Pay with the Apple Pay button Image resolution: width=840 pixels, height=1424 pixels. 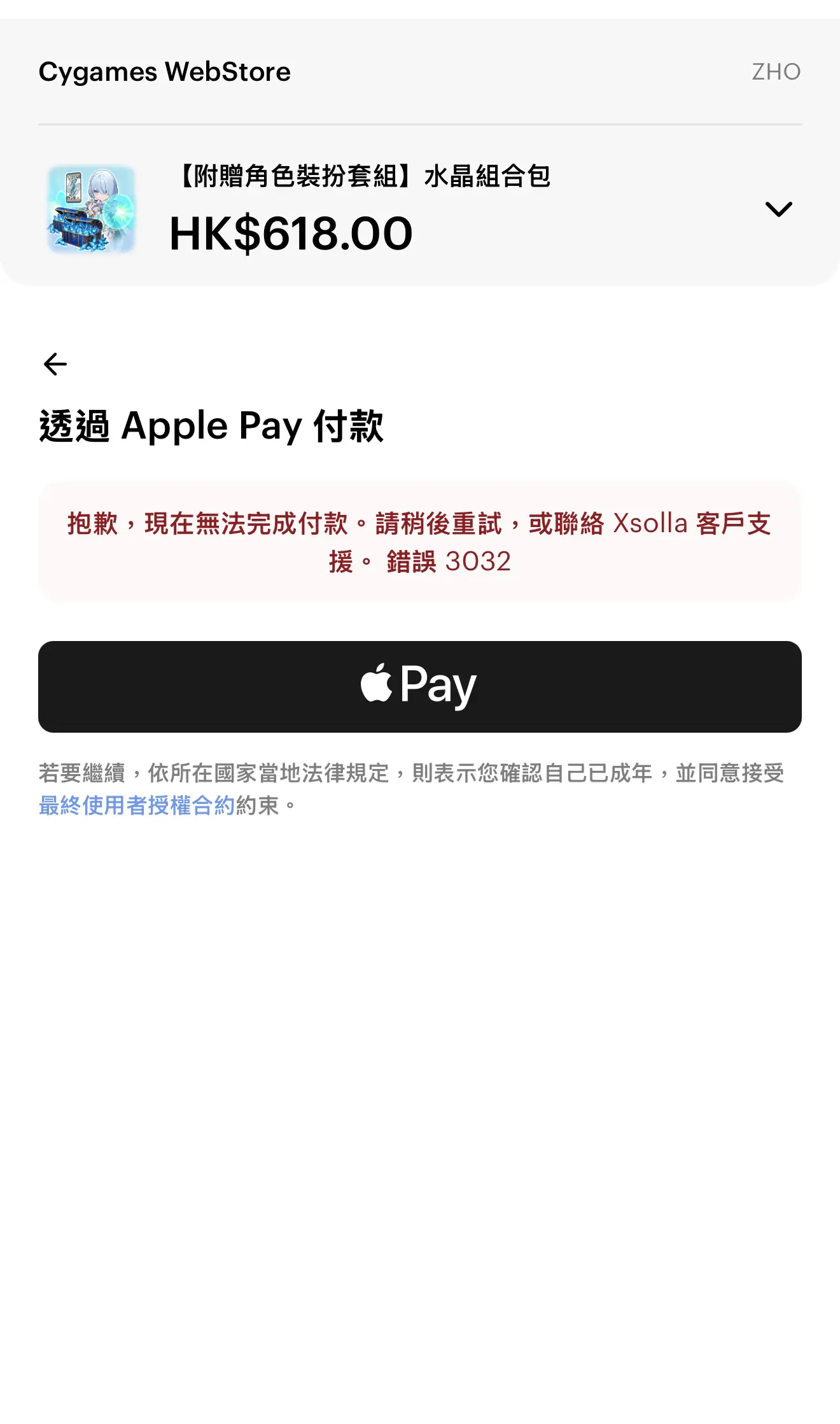(420, 687)
